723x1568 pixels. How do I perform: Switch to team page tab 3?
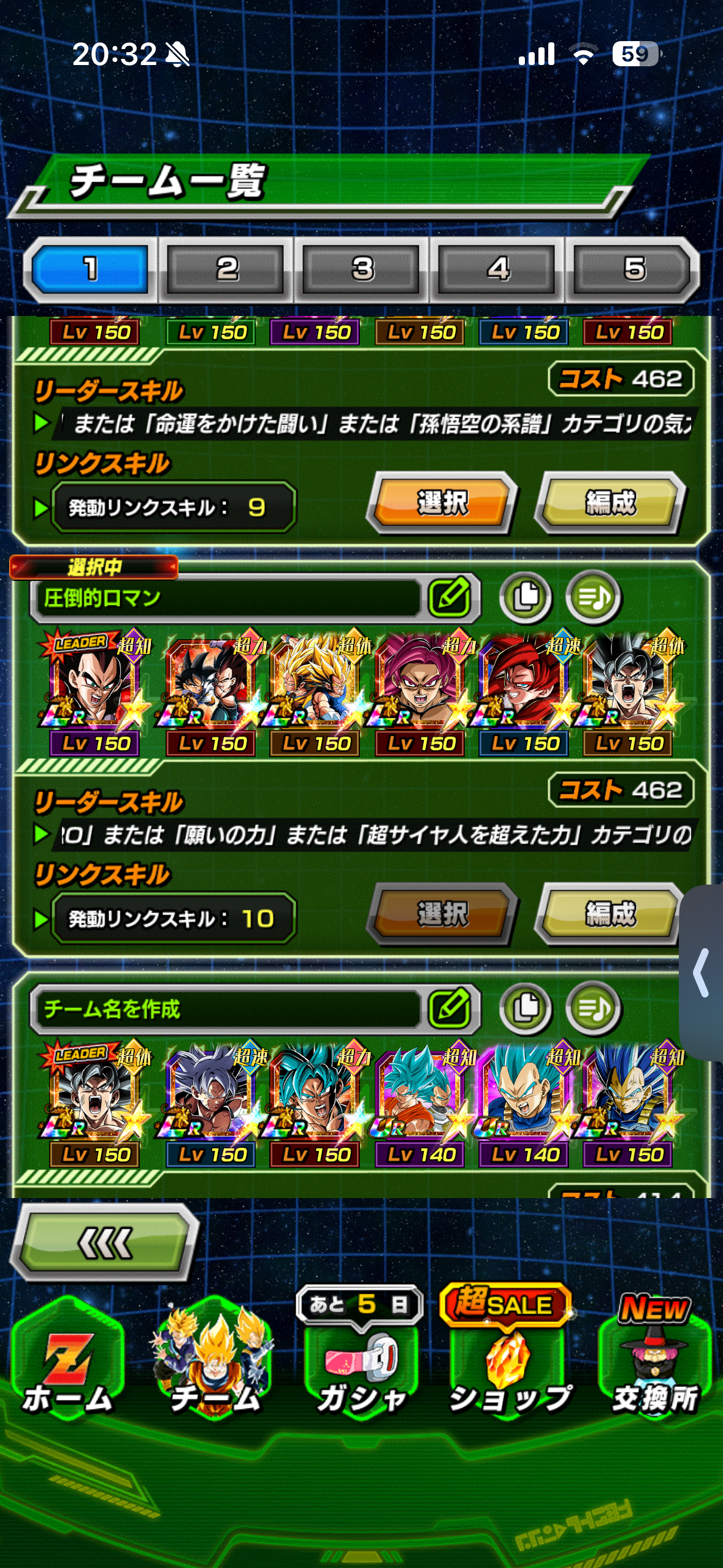tap(362, 269)
